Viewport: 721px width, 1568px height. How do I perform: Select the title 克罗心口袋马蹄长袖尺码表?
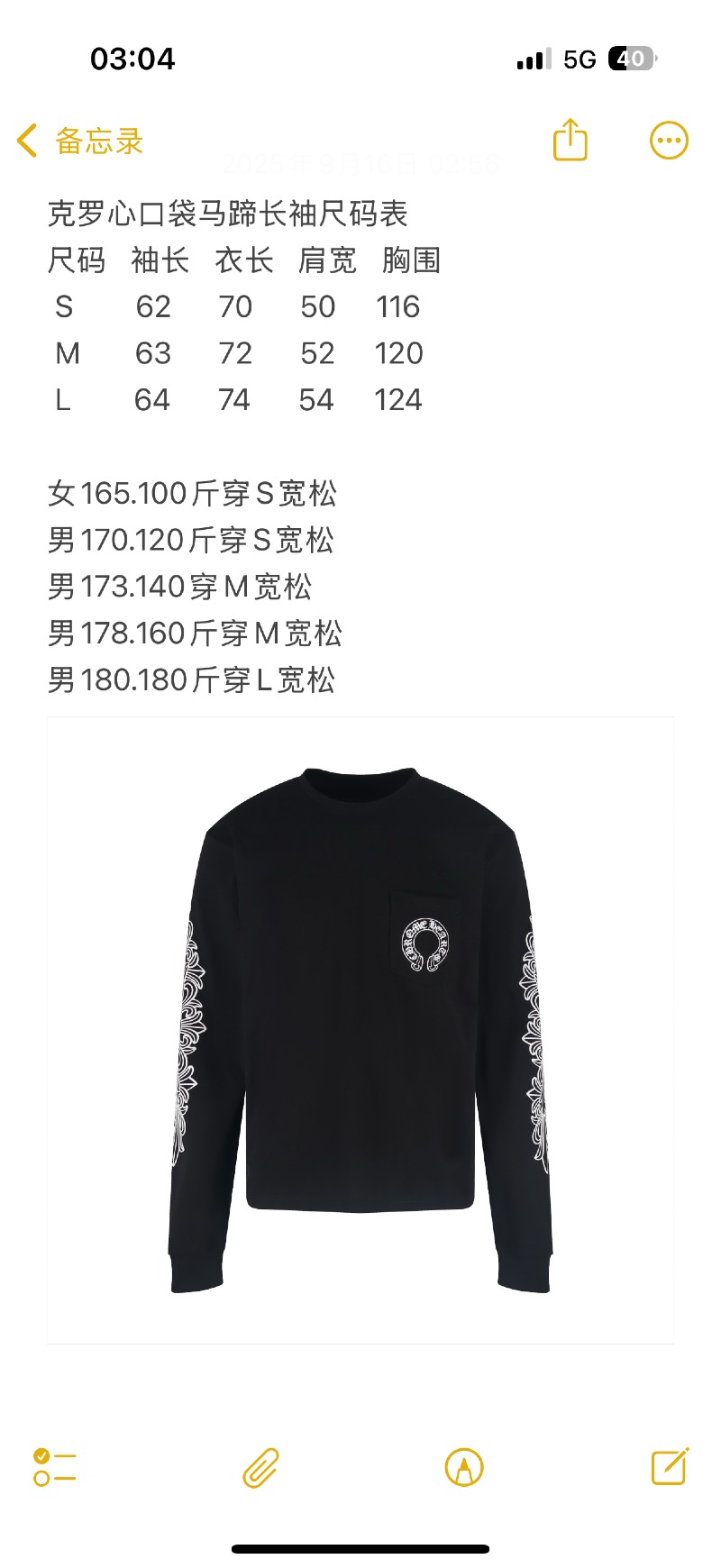click(x=228, y=214)
